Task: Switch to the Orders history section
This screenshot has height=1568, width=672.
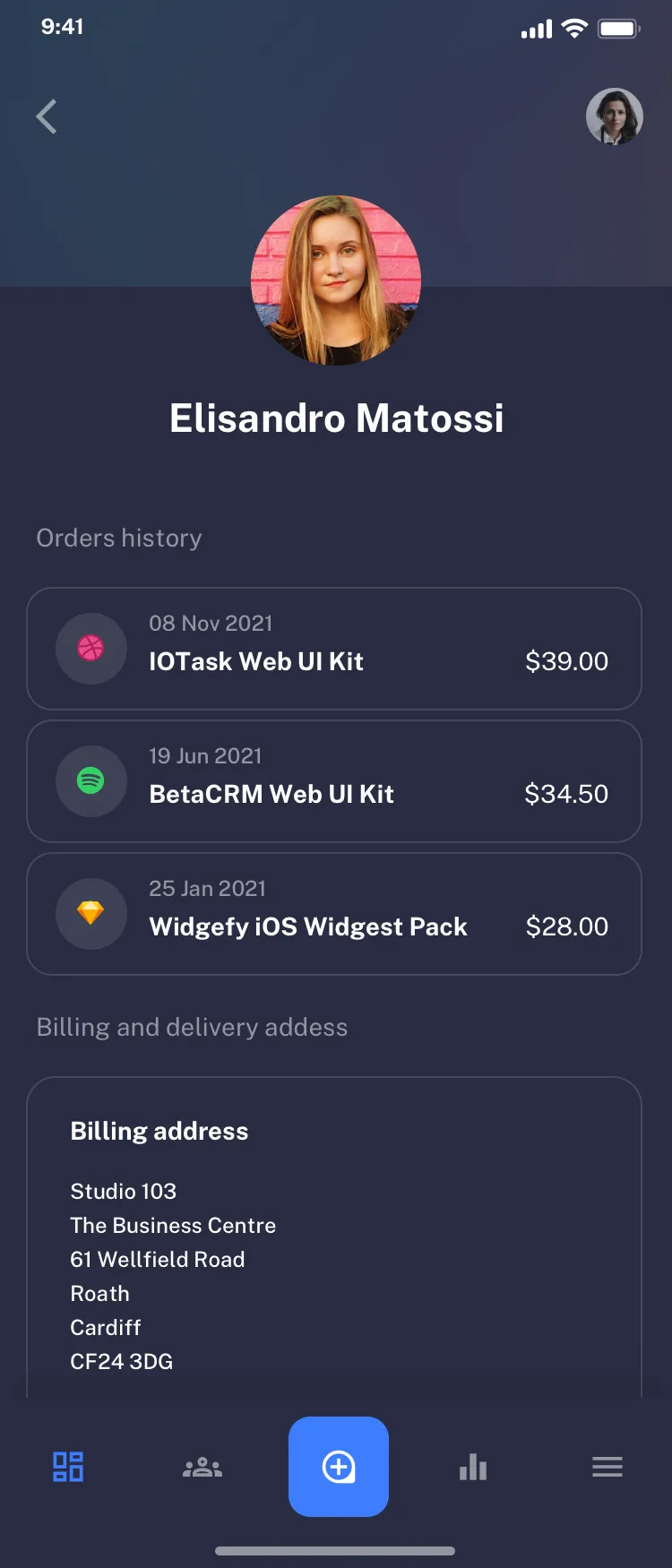Action: pyautogui.click(x=118, y=538)
